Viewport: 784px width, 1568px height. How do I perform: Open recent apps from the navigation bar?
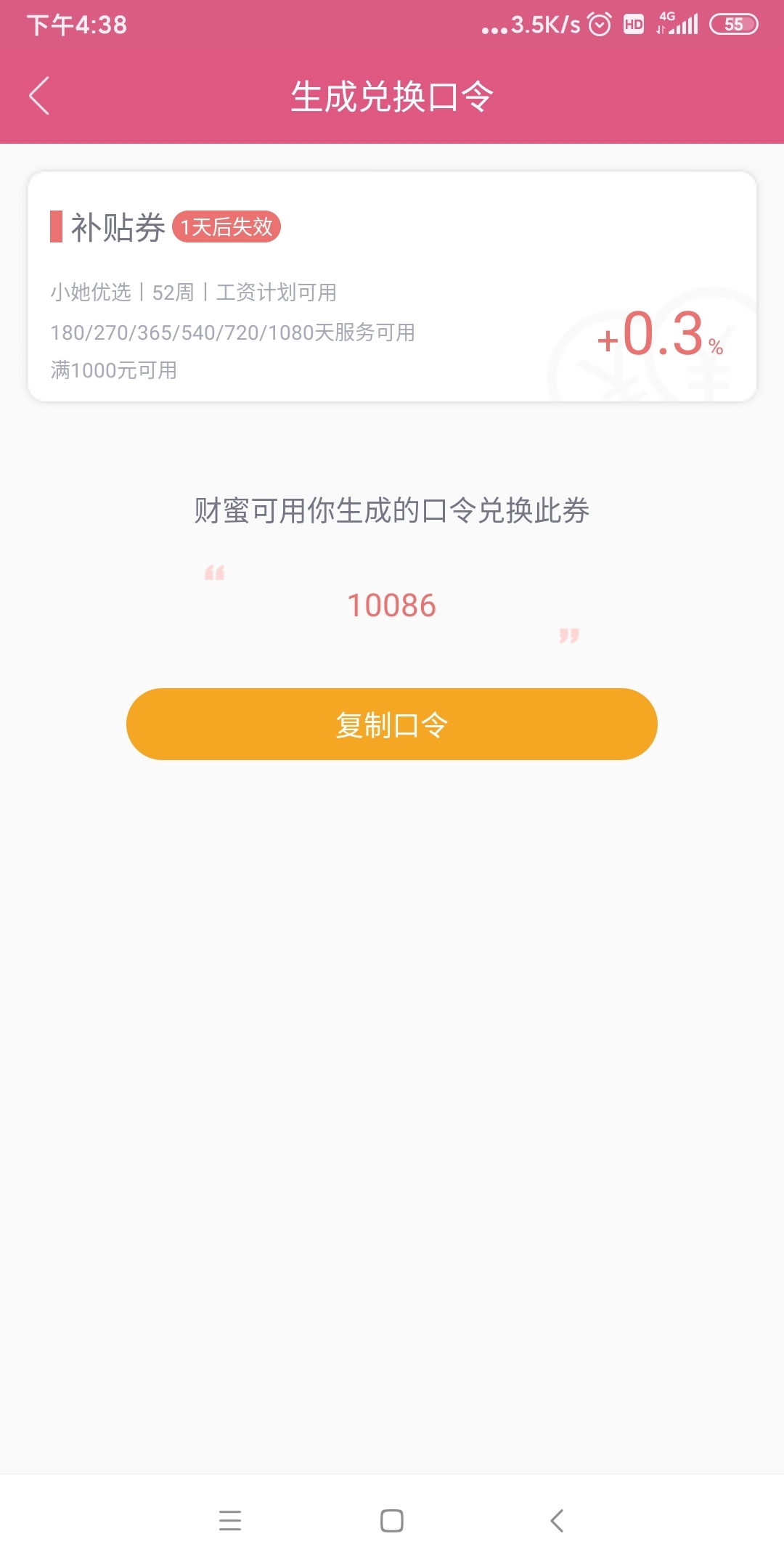(230, 1520)
